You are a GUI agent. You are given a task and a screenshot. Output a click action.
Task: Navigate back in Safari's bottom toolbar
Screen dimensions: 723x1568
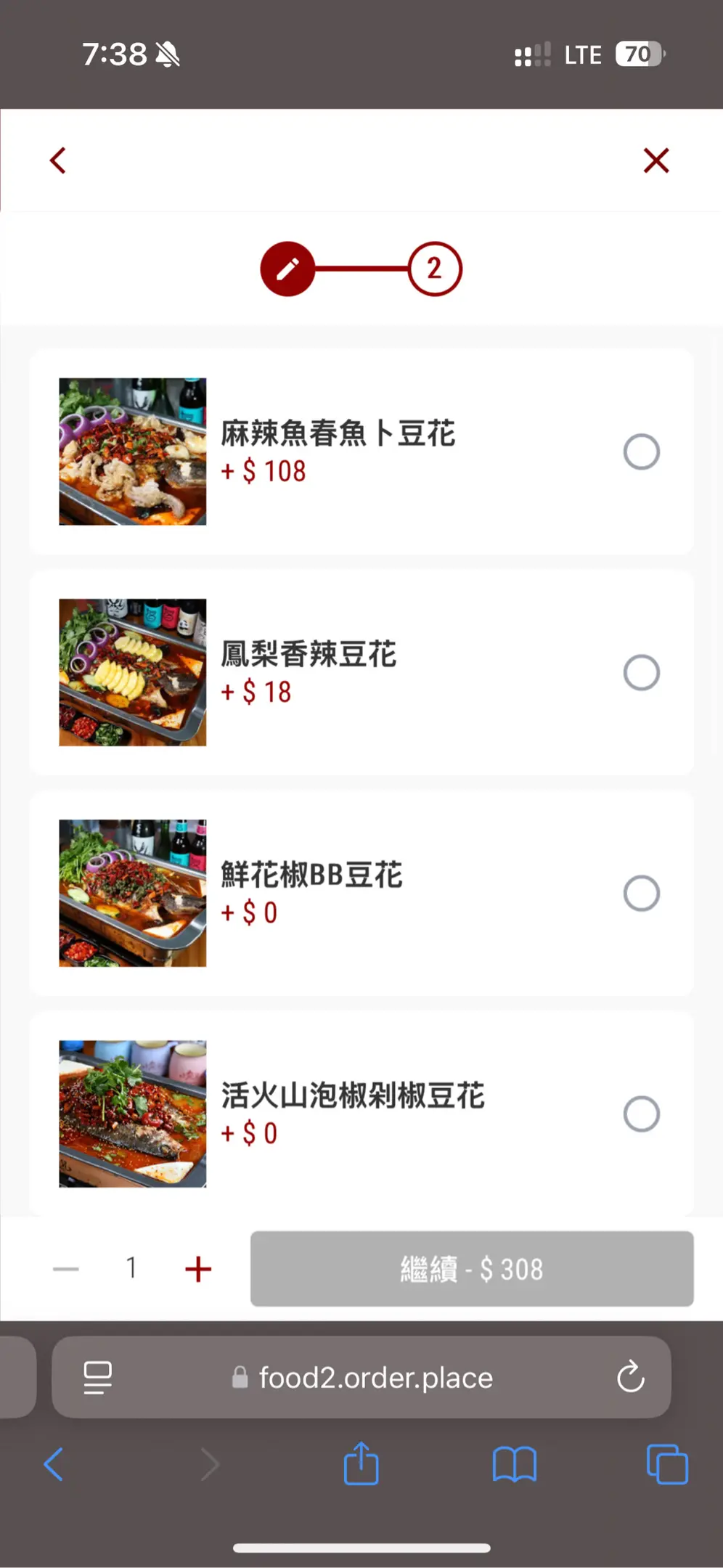pos(54,1464)
